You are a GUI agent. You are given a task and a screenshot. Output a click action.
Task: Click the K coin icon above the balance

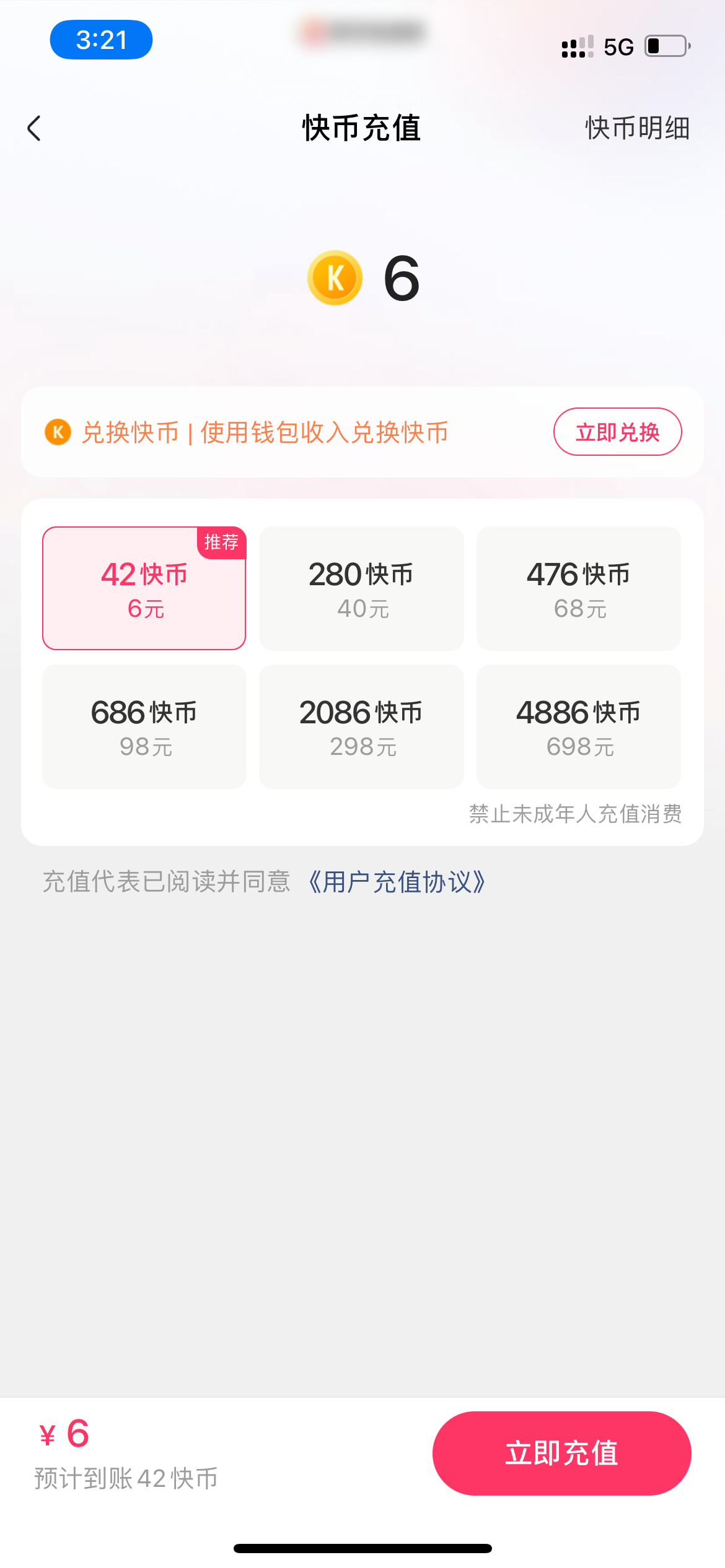335,278
